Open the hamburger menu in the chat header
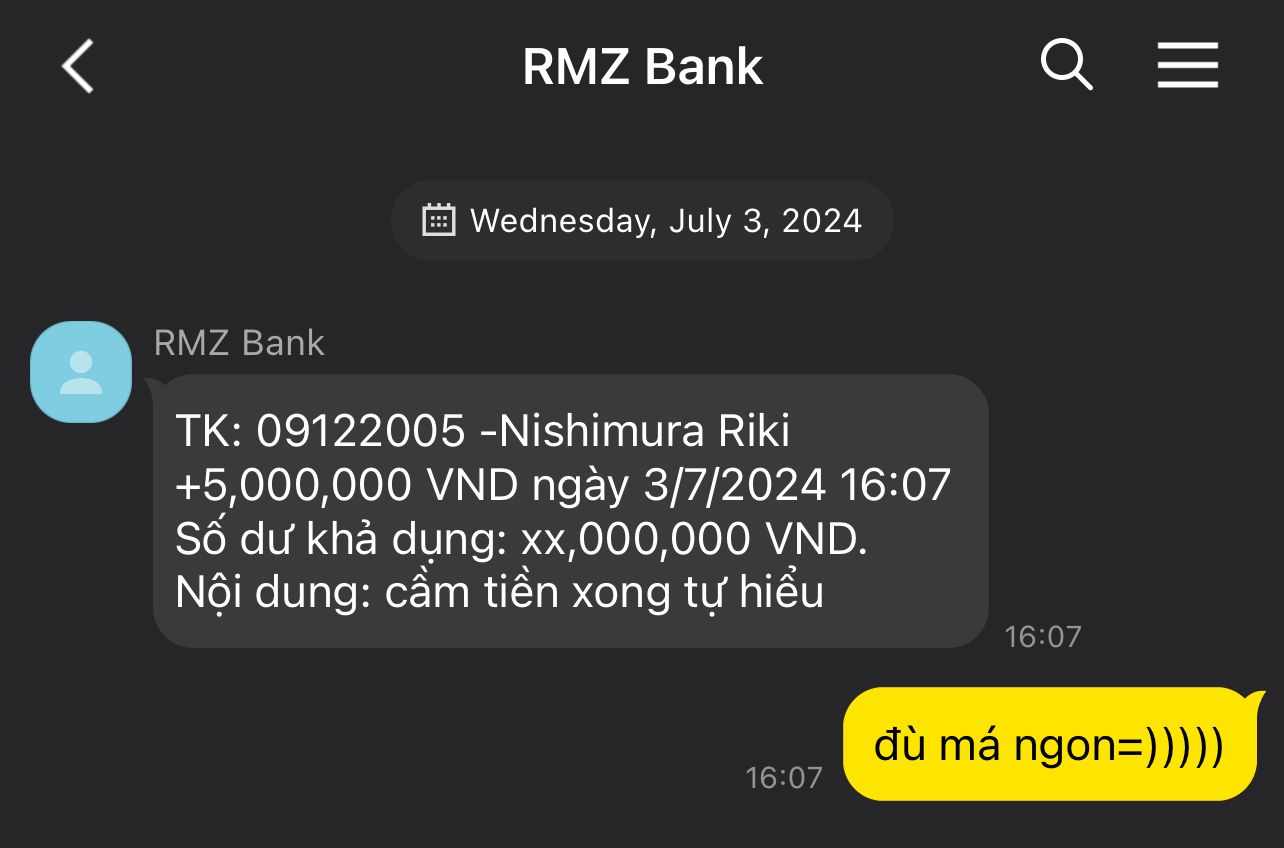 click(x=1187, y=66)
